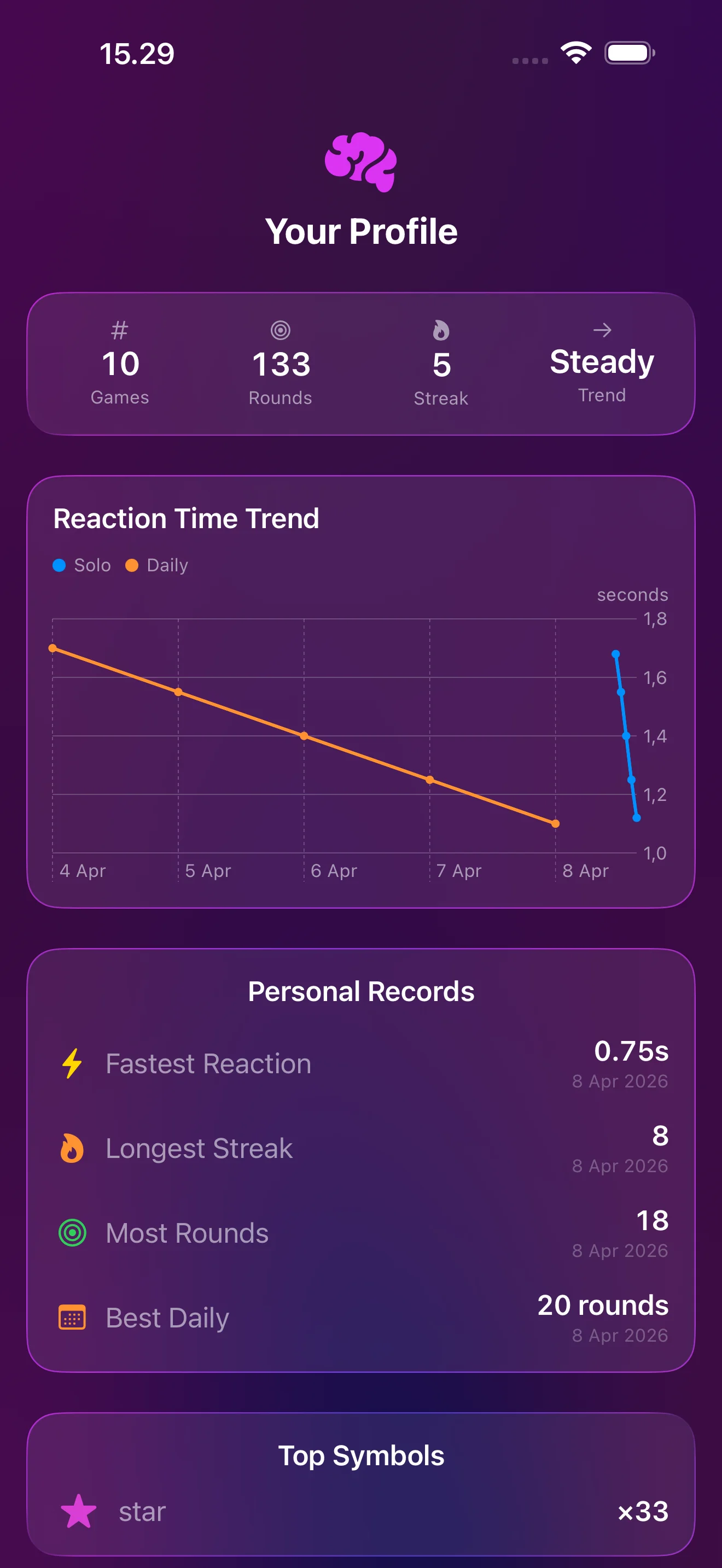This screenshot has width=722, height=1568.
Task: Tap the orange data point at 4 Apr
Action: point(53,649)
